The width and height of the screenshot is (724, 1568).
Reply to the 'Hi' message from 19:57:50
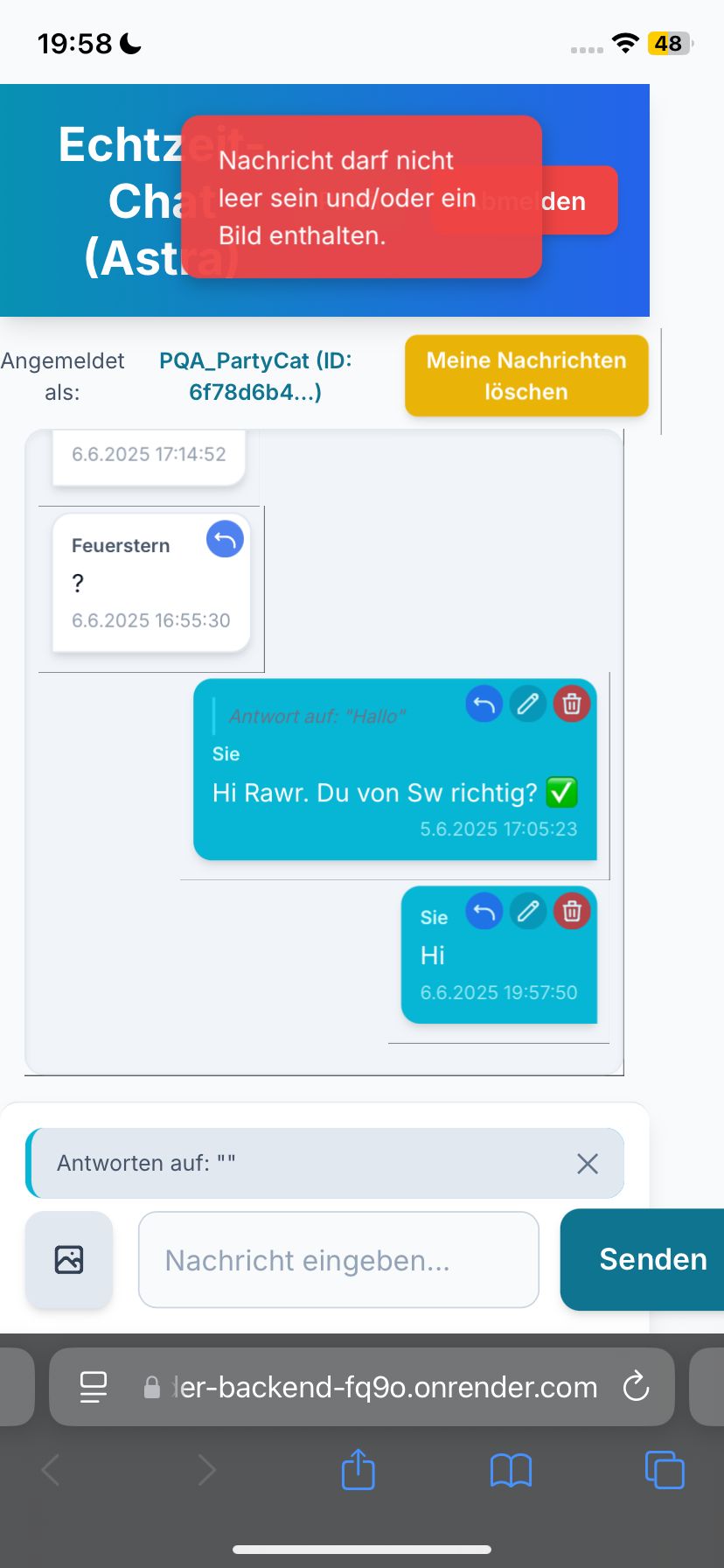click(484, 912)
